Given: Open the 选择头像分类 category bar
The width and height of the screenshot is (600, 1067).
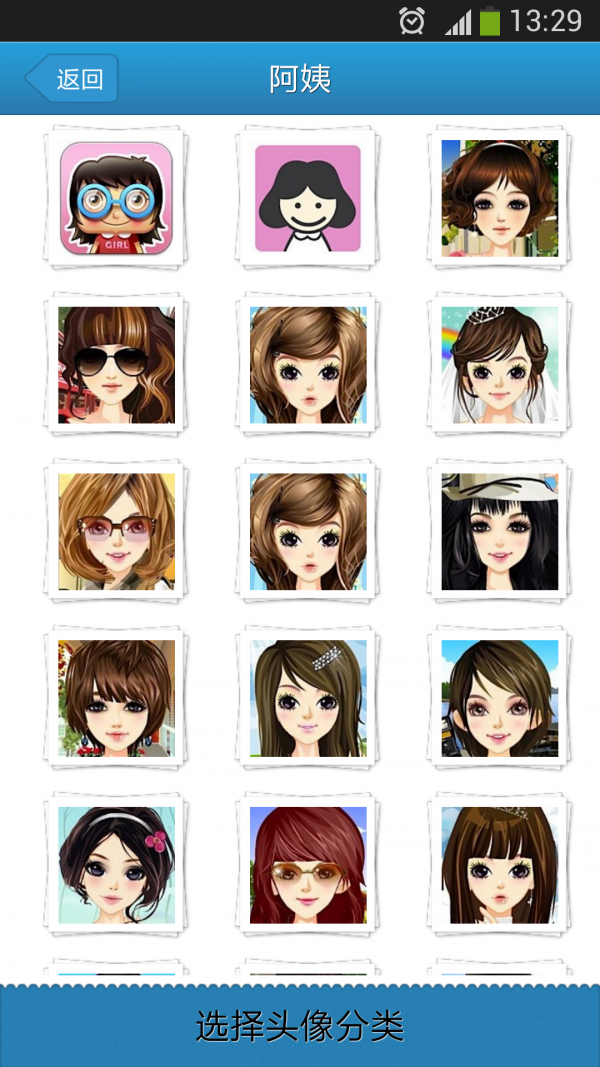Looking at the screenshot, I should point(300,1026).
